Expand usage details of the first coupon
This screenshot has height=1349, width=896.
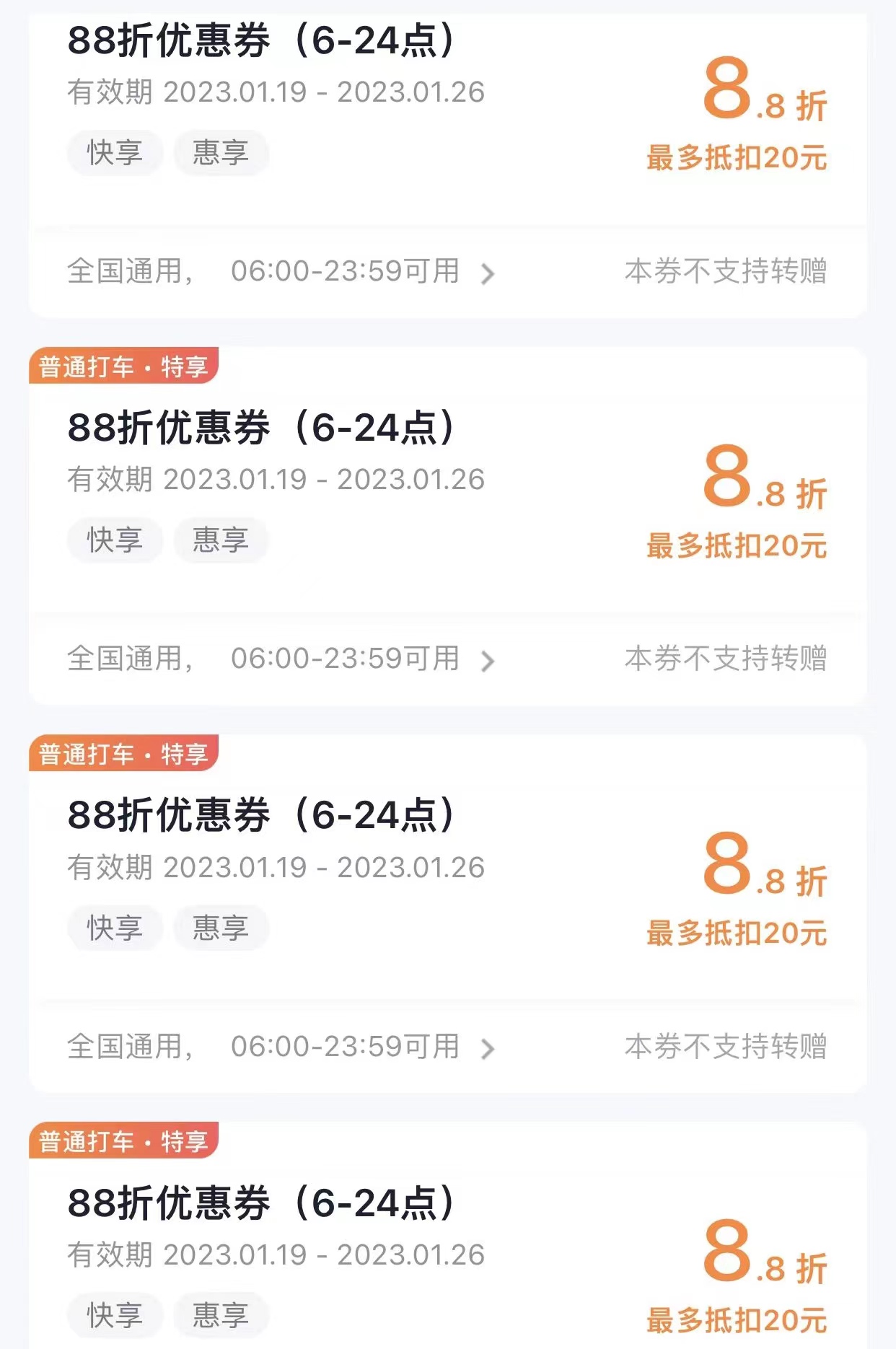[x=488, y=273]
